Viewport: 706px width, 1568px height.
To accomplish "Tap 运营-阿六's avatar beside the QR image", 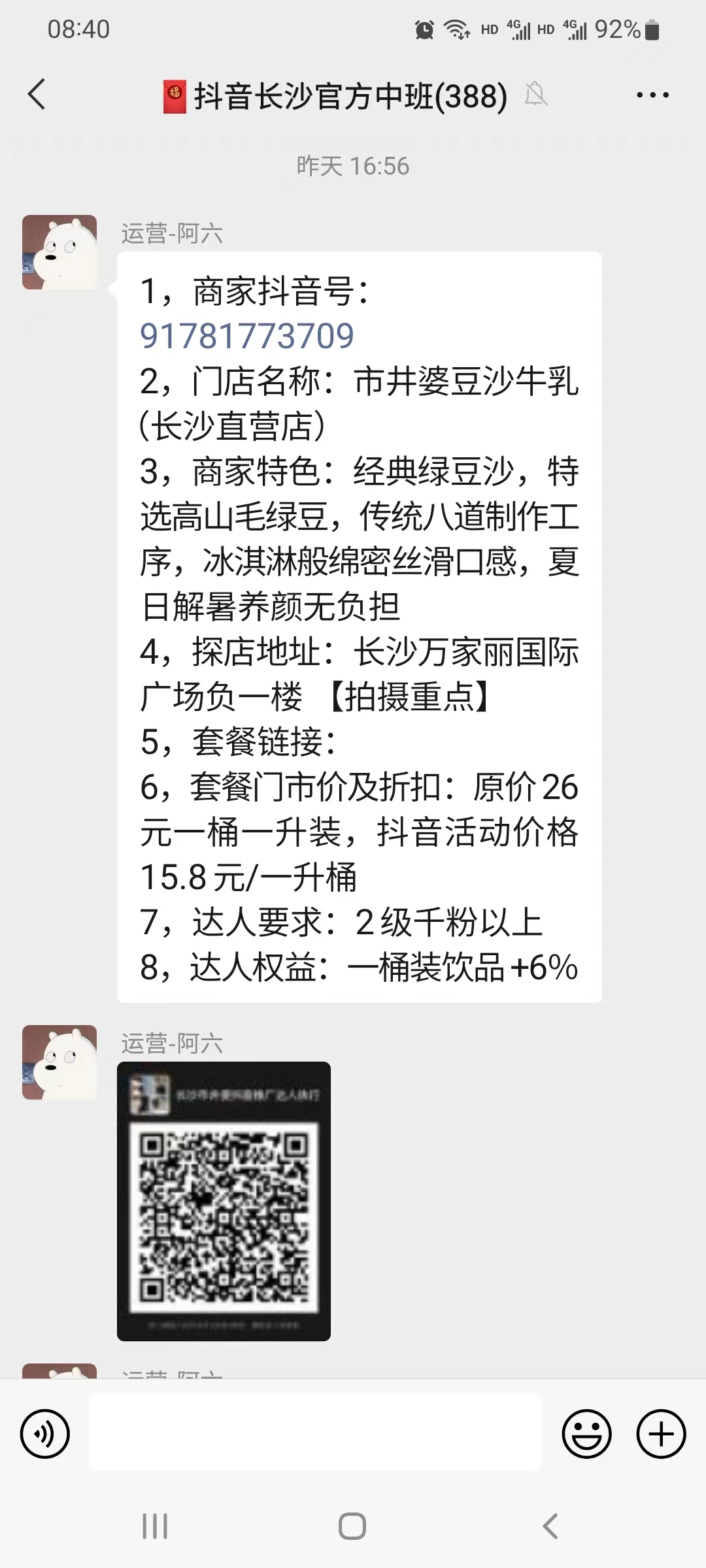I will pos(59,1062).
